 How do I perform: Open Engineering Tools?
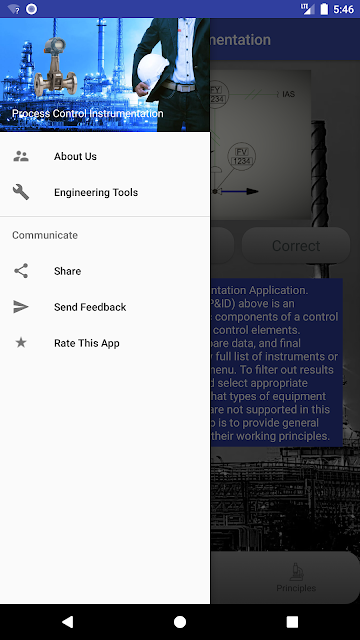105,192
